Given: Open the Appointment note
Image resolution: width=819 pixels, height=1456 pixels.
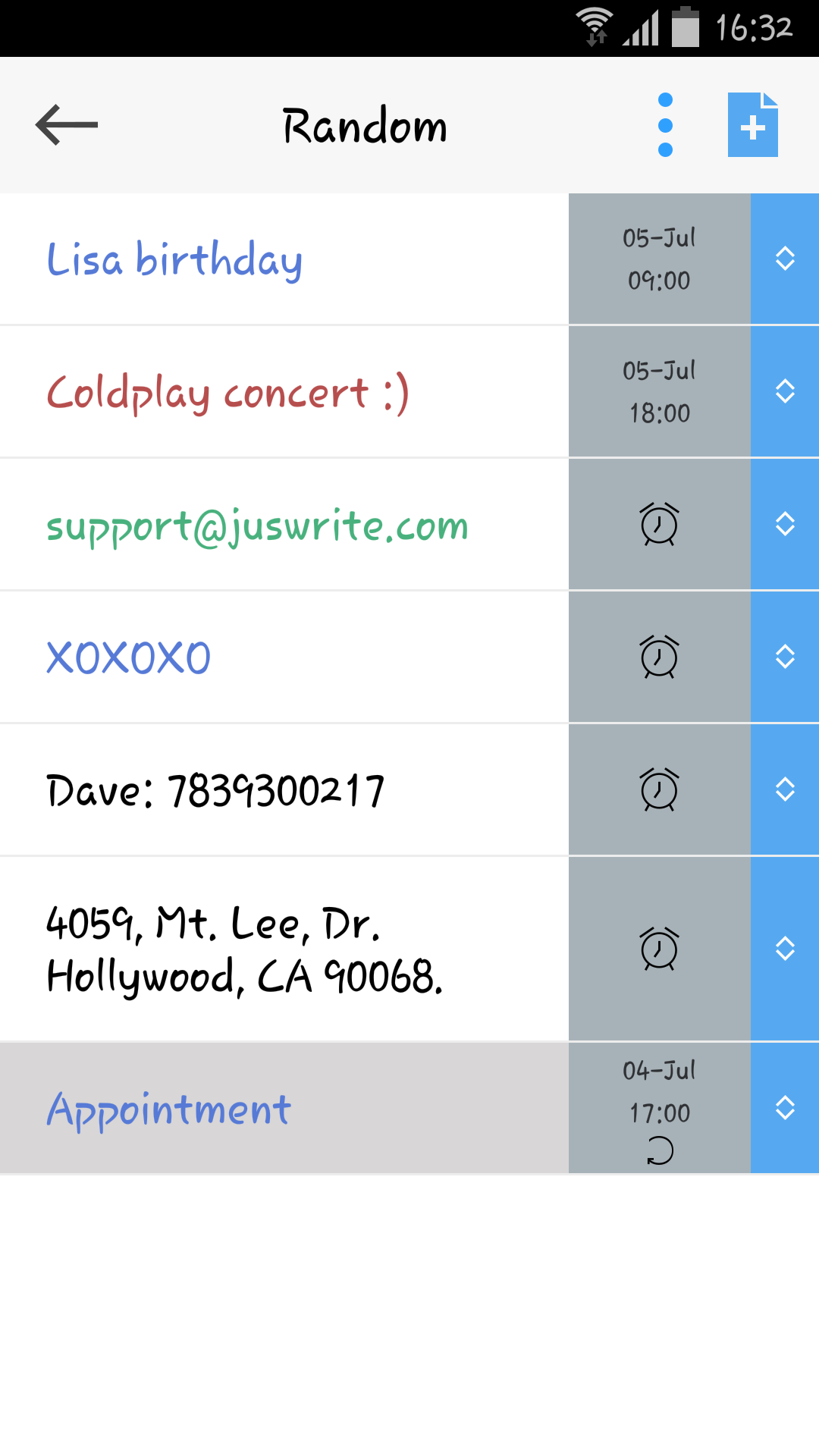Looking at the screenshot, I should (x=284, y=1109).
